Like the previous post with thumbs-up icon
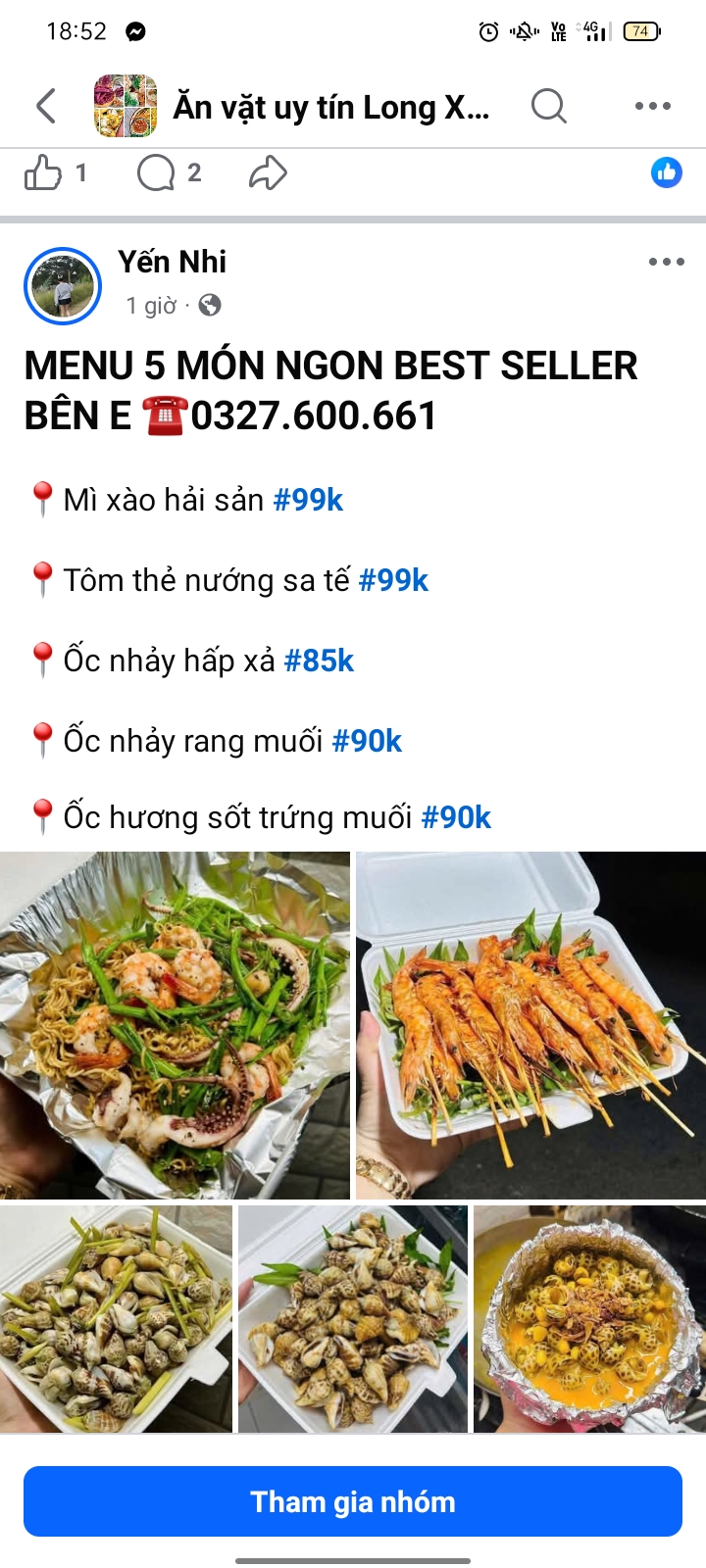 coord(44,173)
